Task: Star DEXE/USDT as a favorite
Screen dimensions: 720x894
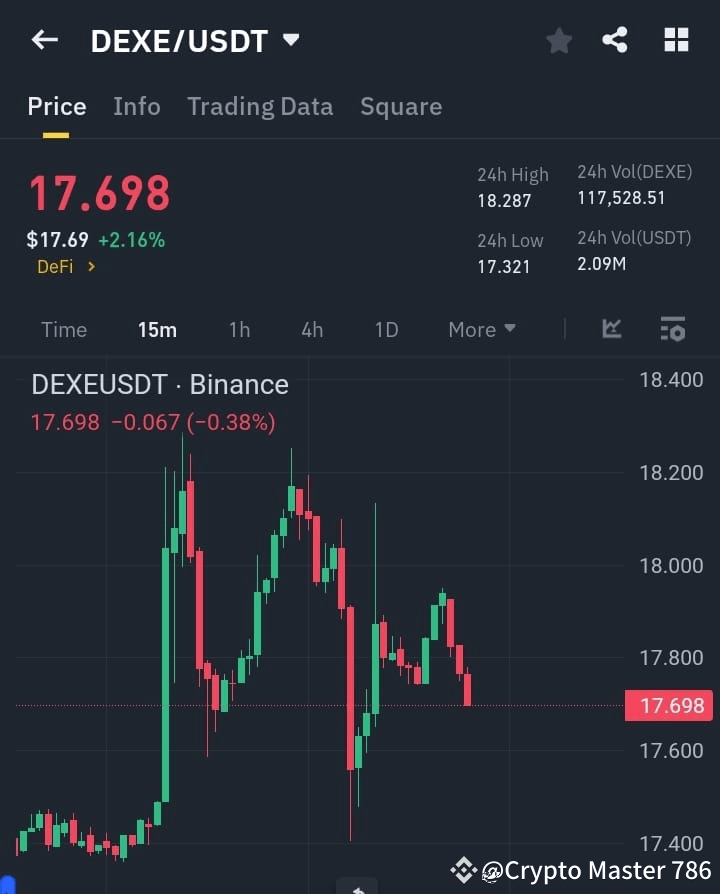Action: pyautogui.click(x=558, y=40)
